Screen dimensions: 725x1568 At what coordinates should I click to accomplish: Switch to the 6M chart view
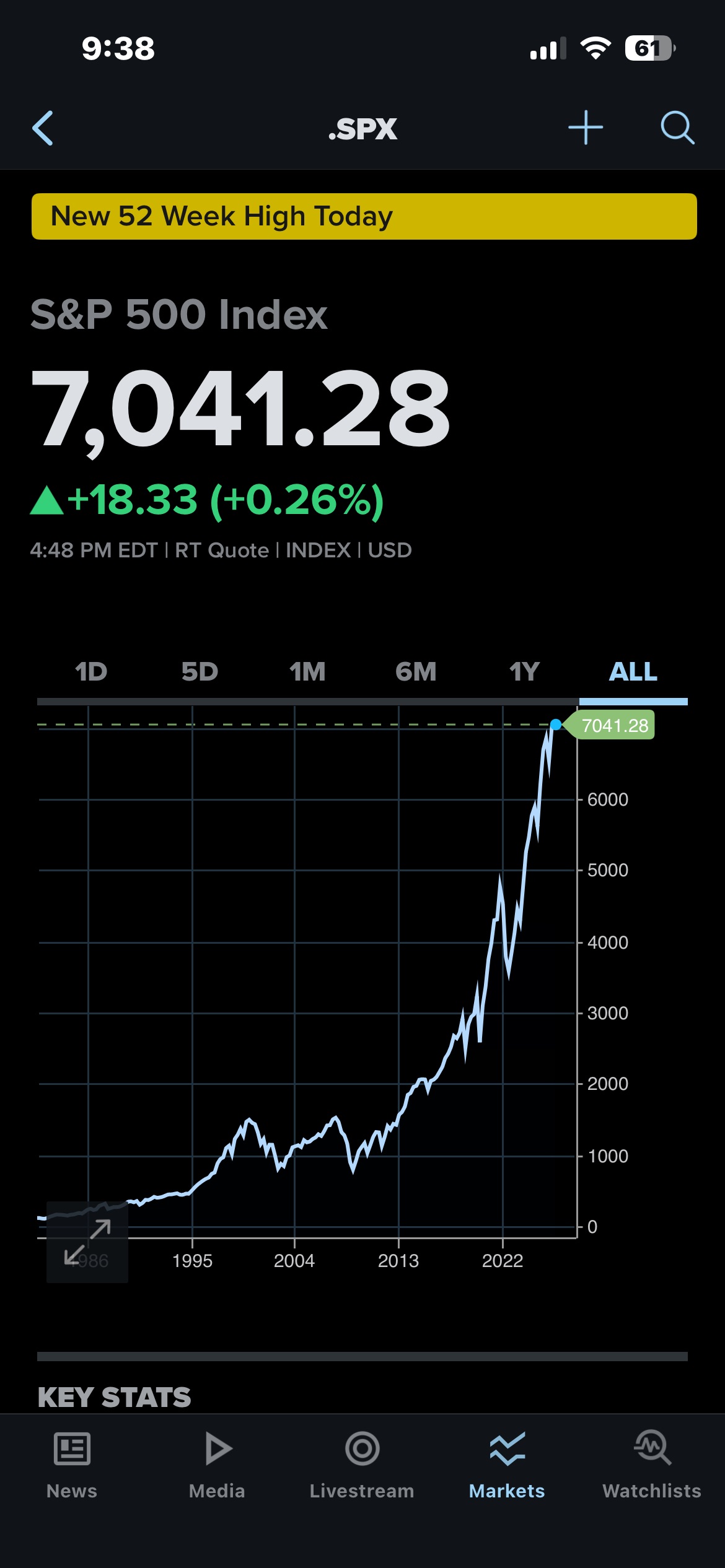click(416, 671)
